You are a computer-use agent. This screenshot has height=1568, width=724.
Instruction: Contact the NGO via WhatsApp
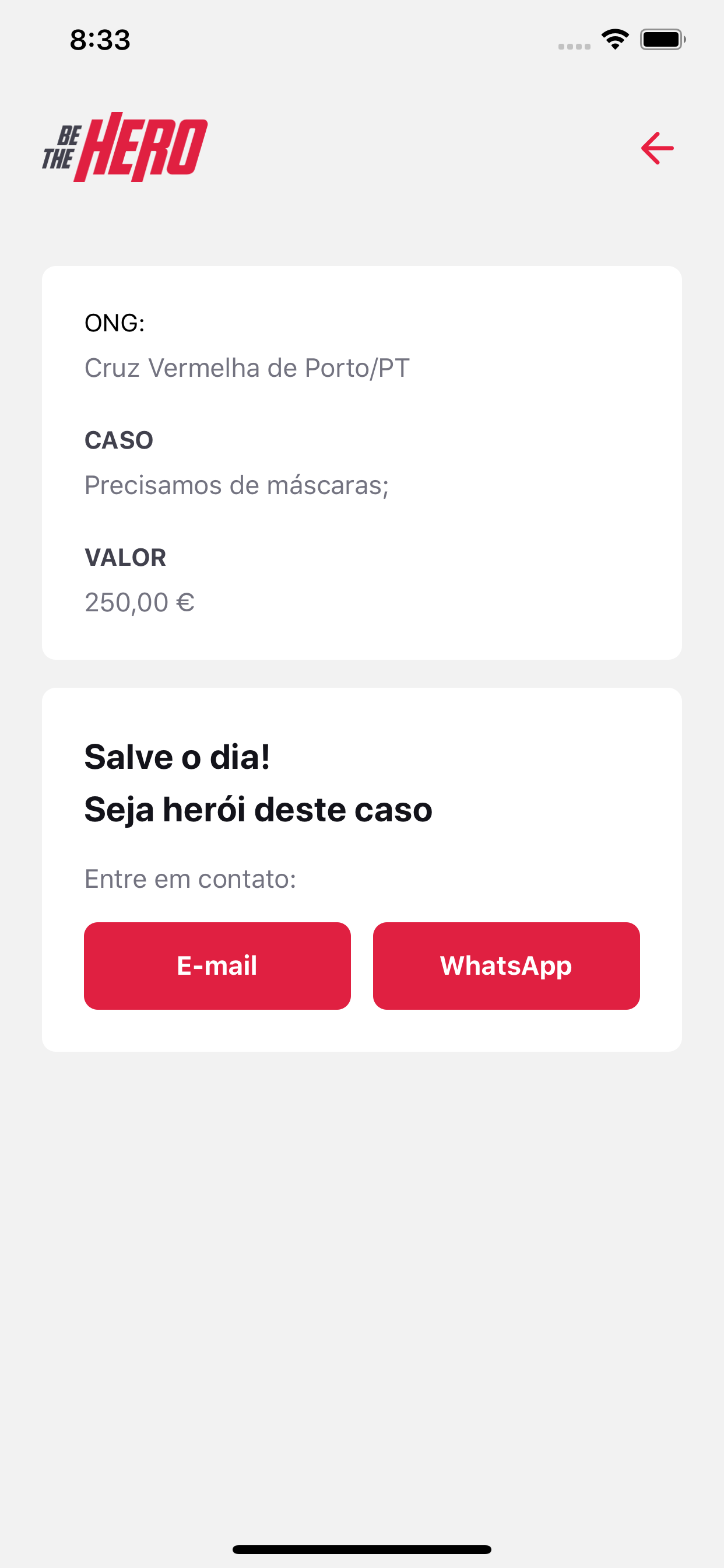tap(506, 965)
